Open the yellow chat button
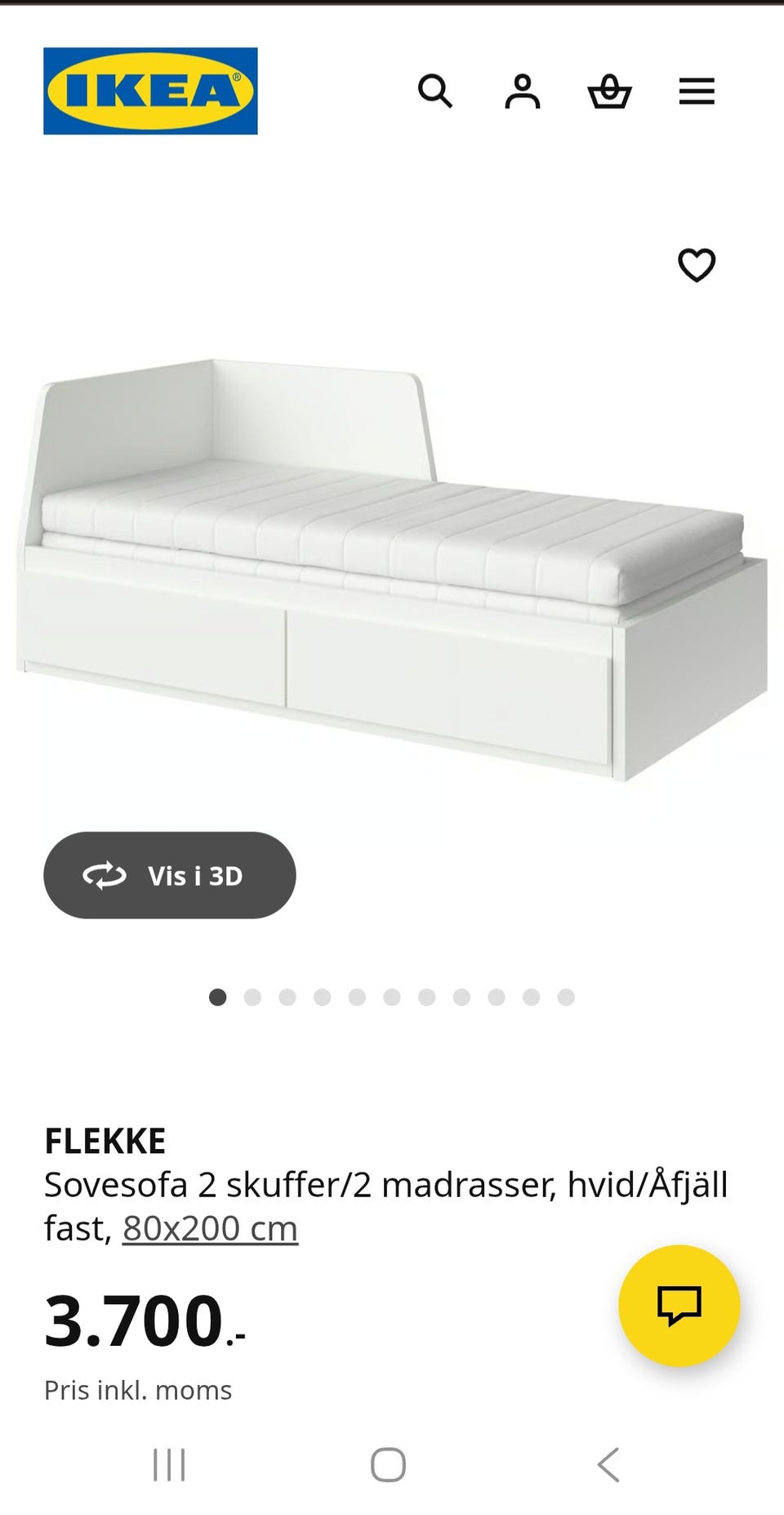The width and height of the screenshot is (784, 1515). coord(679,1305)
